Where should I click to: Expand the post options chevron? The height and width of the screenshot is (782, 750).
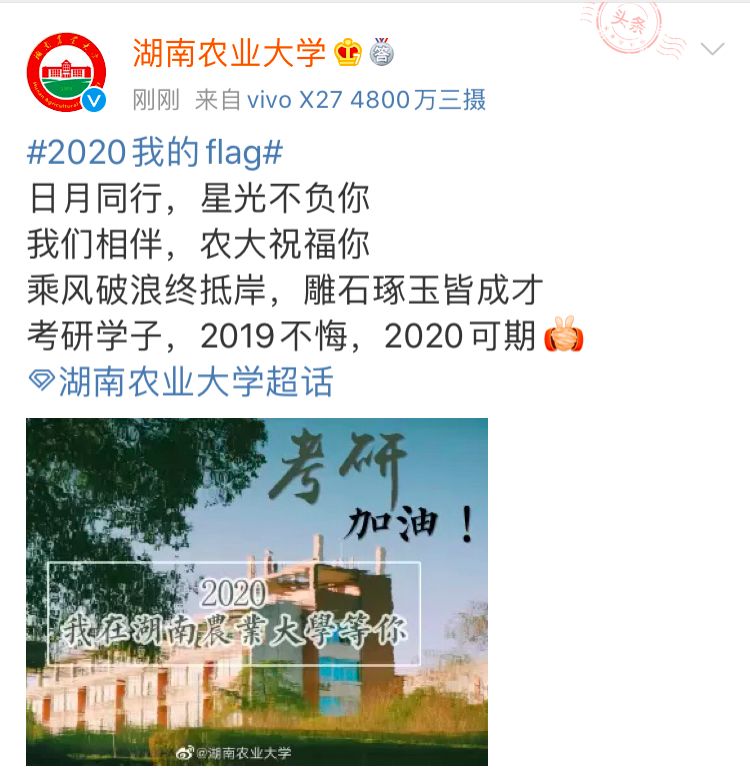point(712,49)
